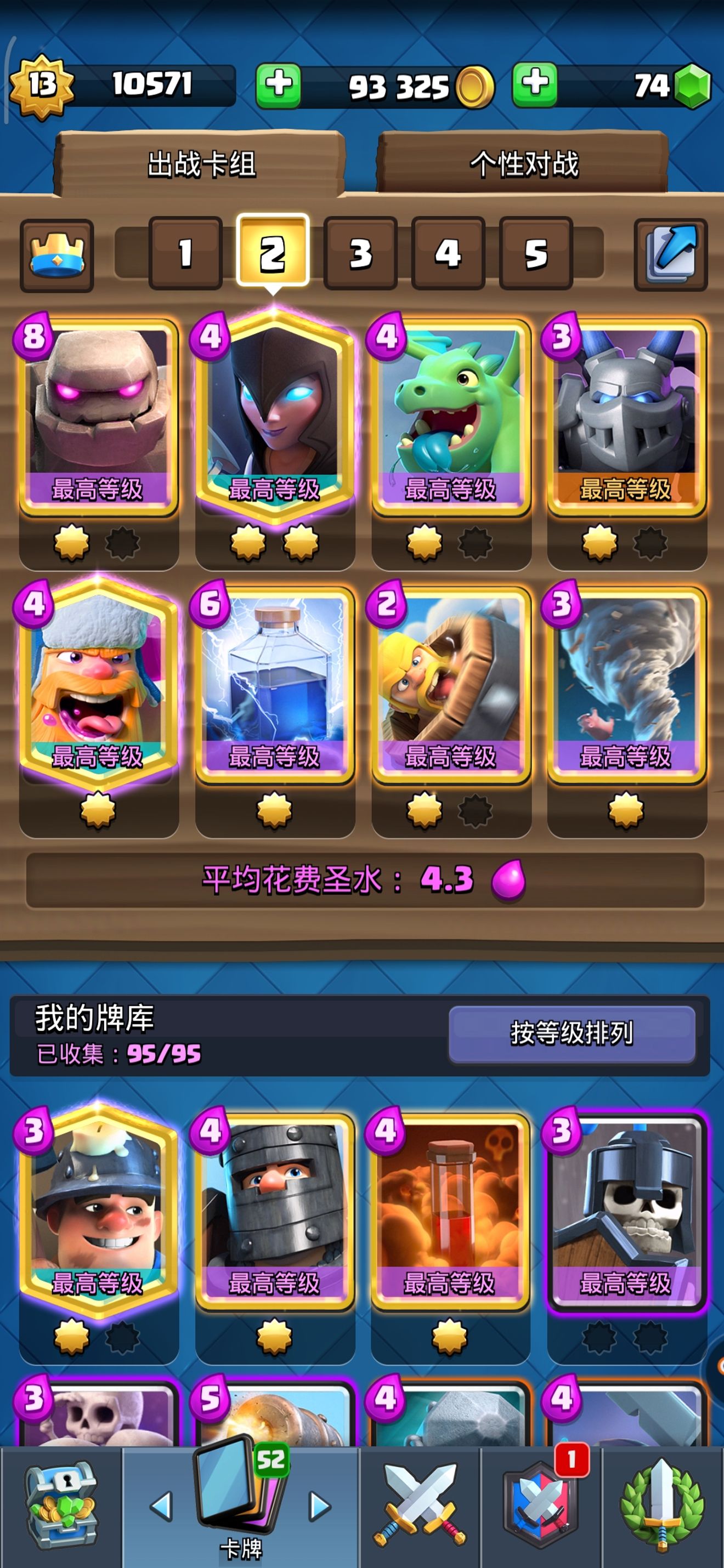Add gems with the plus button
Screen dimensions: 724x1568
pos(535,84)
